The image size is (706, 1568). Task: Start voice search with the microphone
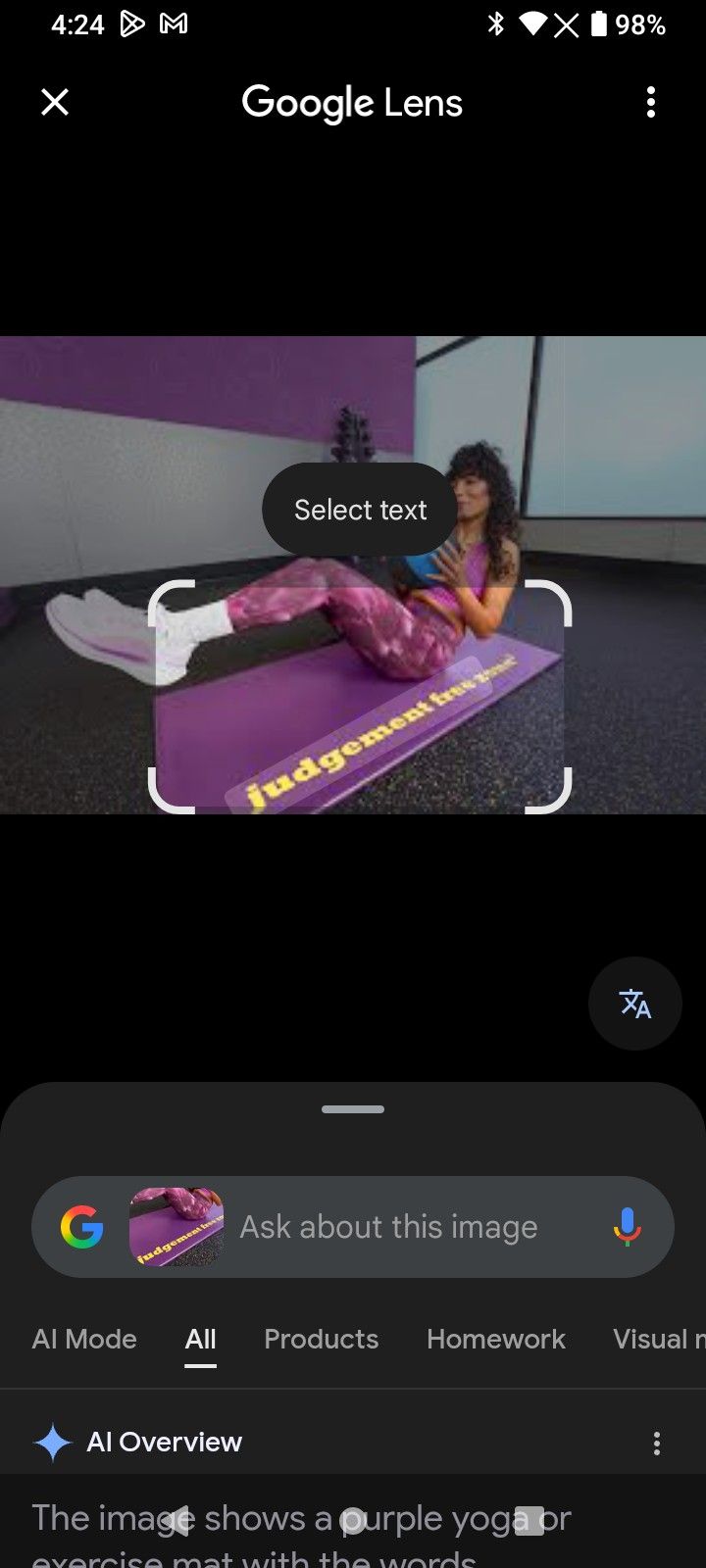627,1227
